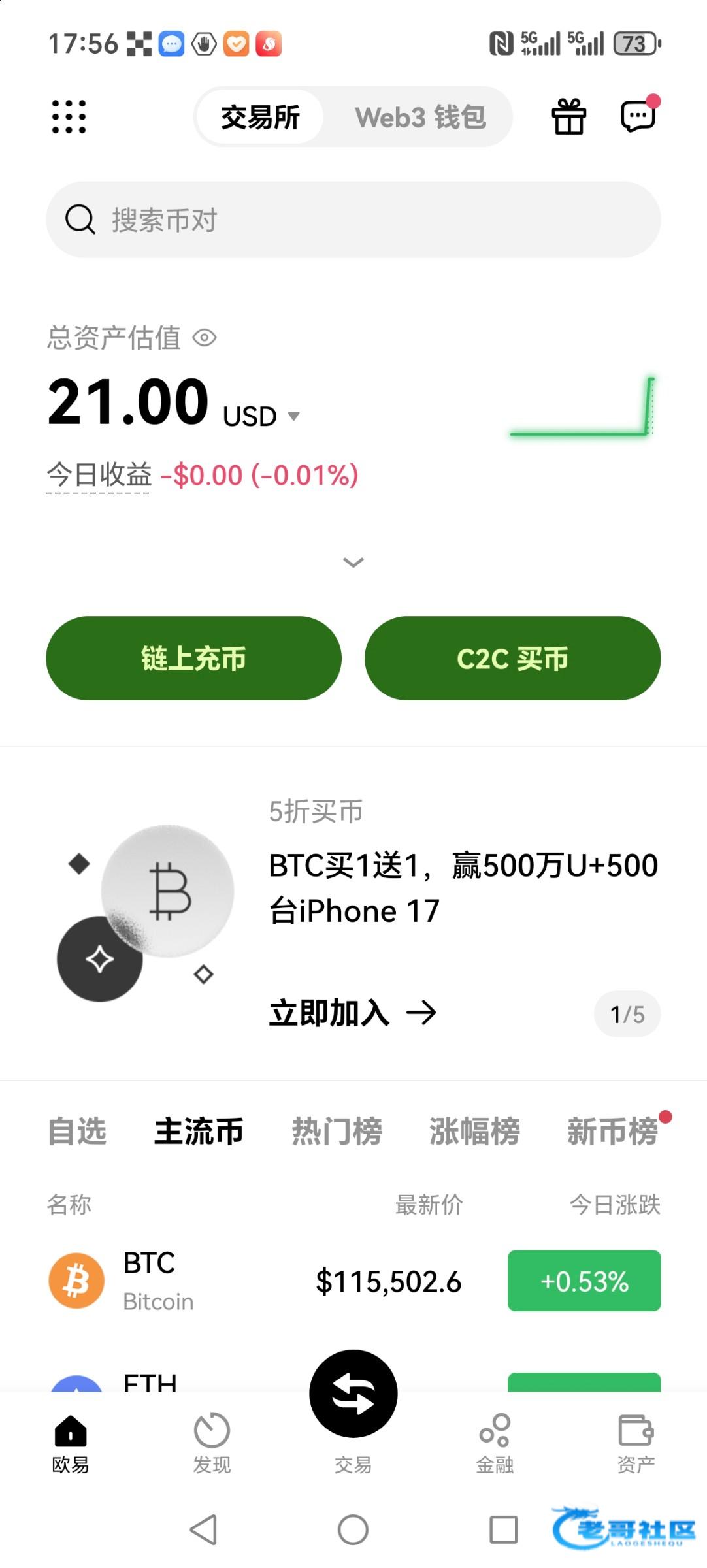Open the USD currency dropdown
The width and height of the screenshot is (707, 1568).
click(x=293, y=416)
